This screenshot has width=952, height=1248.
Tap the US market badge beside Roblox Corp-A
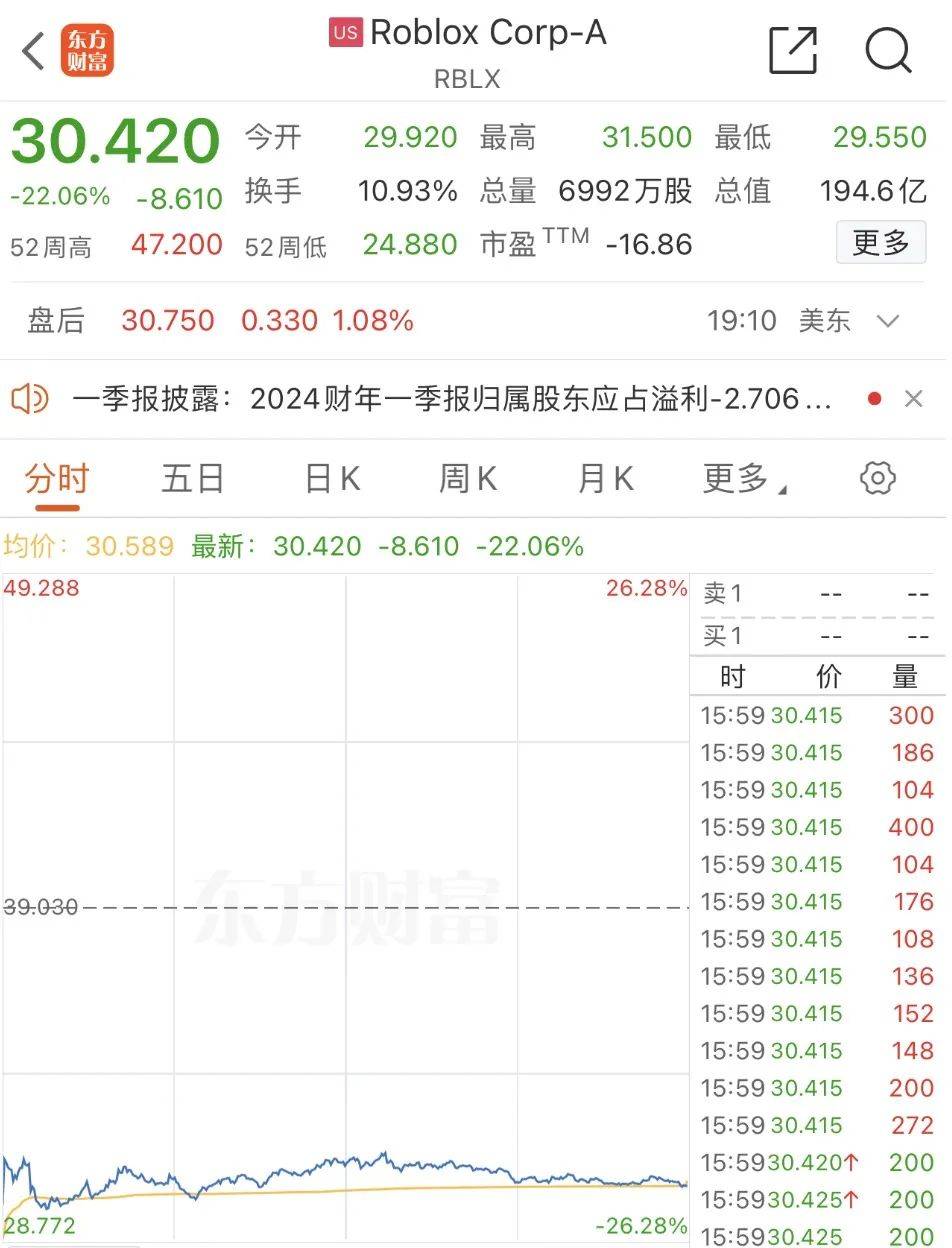point(345,33)
